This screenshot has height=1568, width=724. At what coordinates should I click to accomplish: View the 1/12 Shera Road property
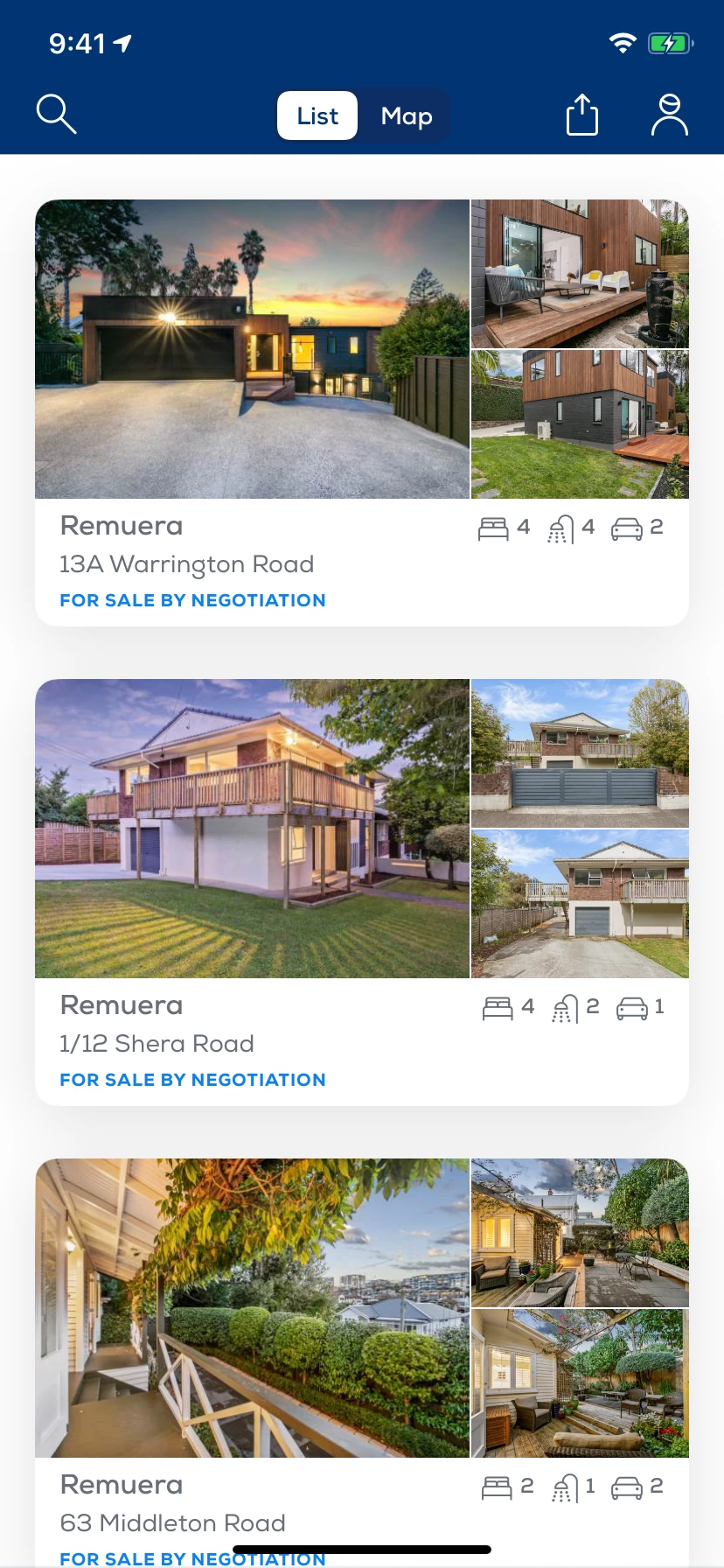pyautogui.click(x=157, y=1044)
